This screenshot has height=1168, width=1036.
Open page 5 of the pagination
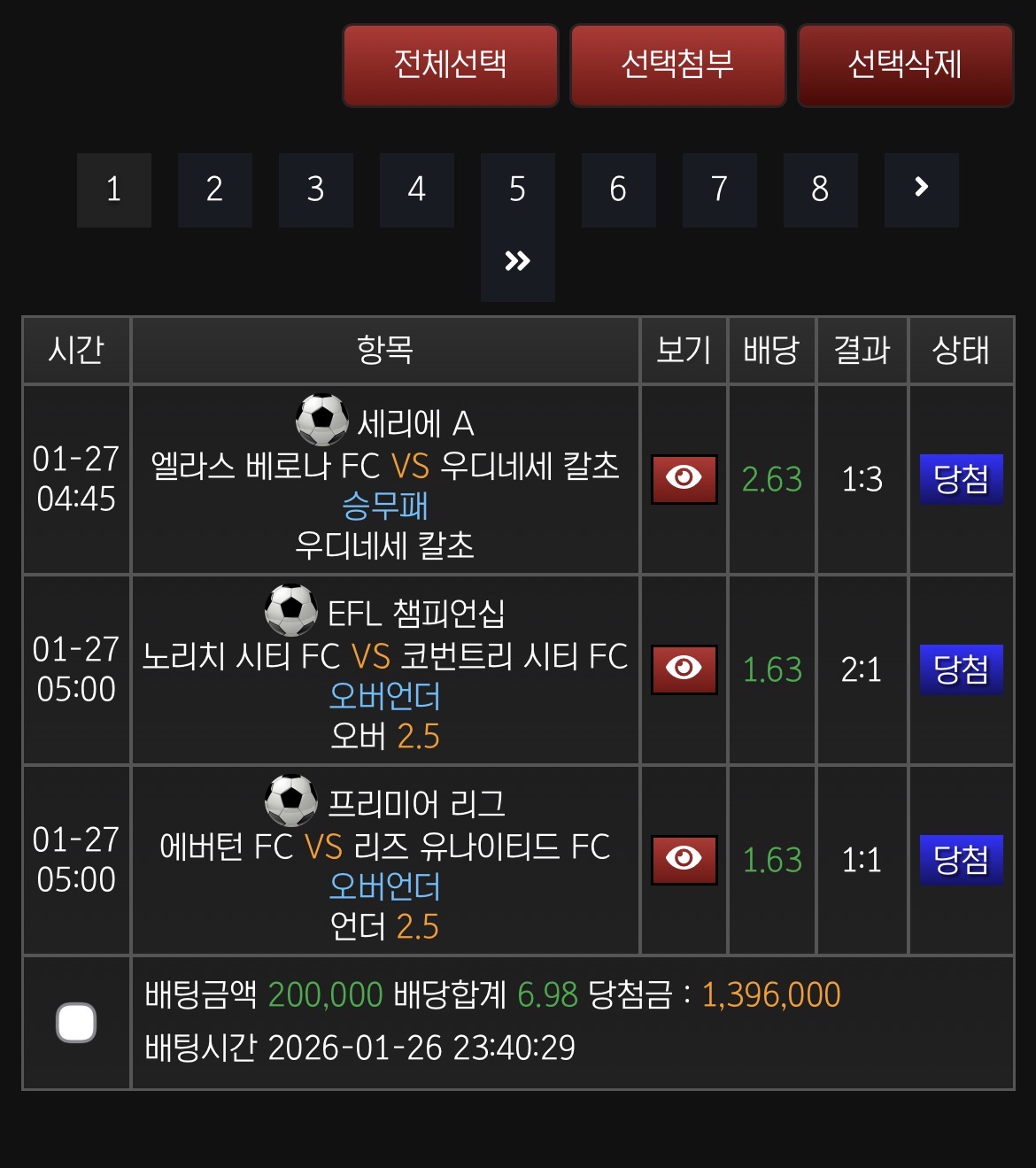coord(518,190)
